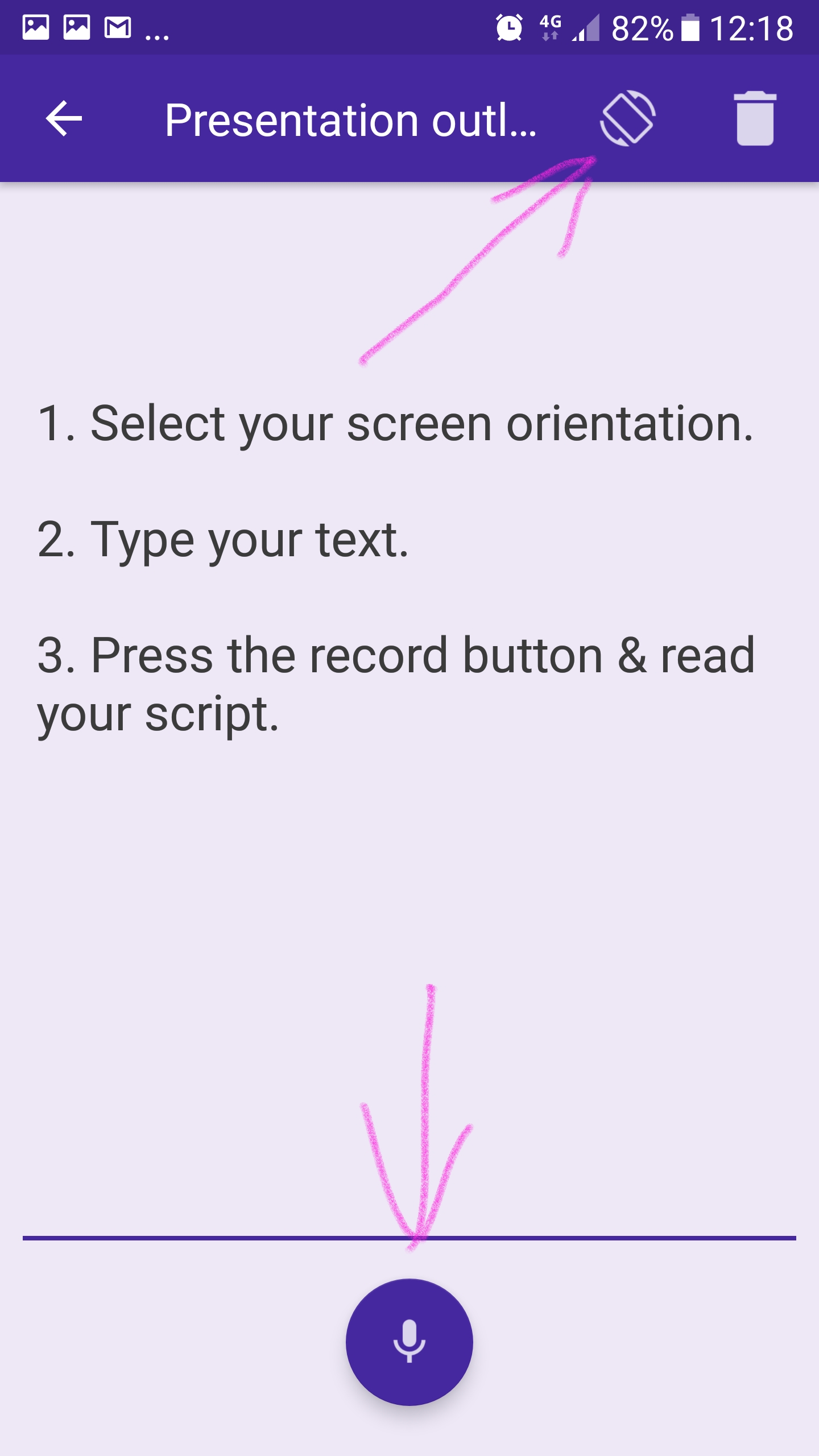819x1456 pixels.
Task: Tap the script text area to edit
Action: (409, 569)
